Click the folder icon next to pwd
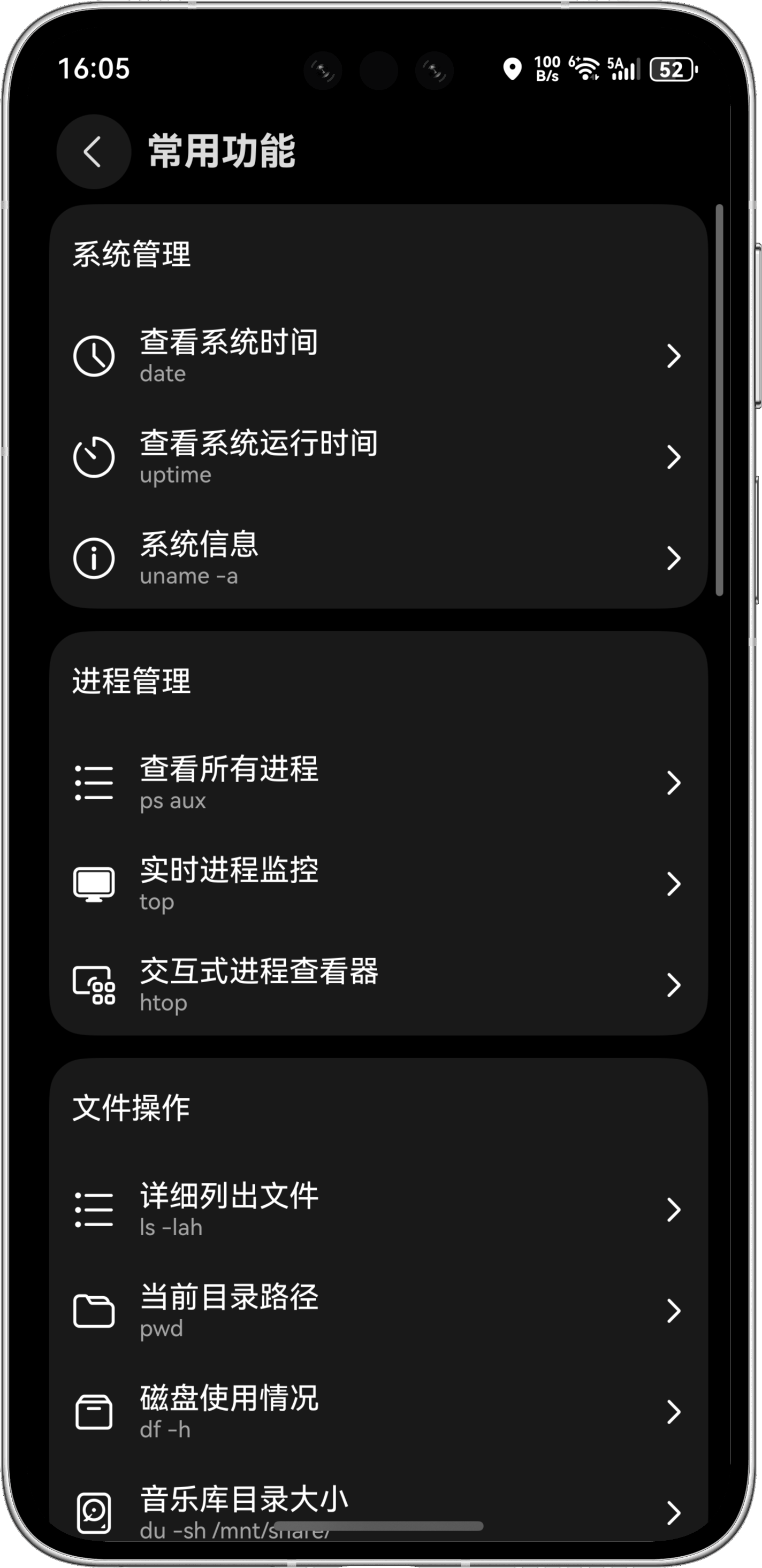Image resolution: width=762 pixels, height=1568 pixels. (x=94, y=1312)
